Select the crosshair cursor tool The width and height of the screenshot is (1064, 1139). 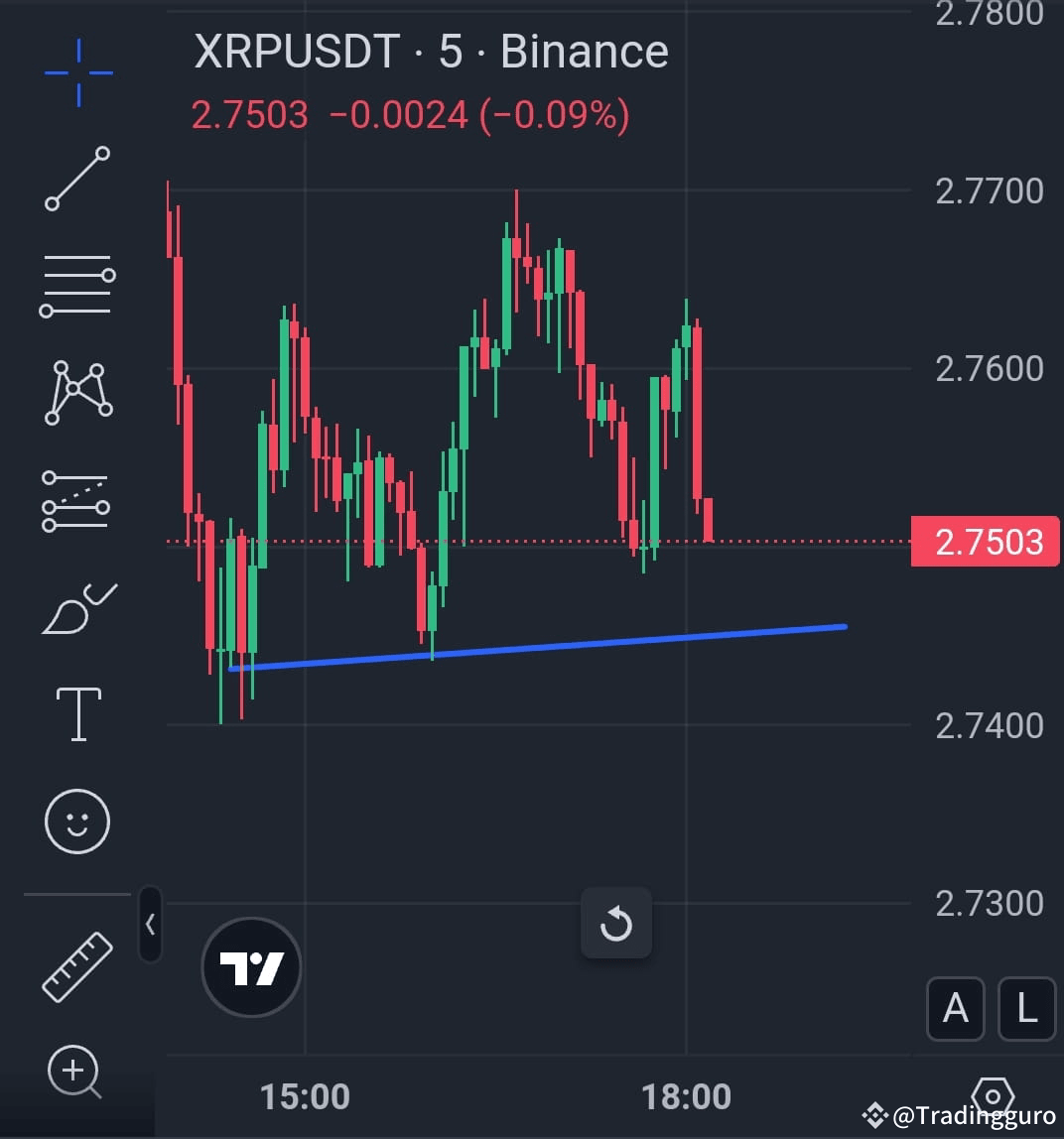point(77,71)
